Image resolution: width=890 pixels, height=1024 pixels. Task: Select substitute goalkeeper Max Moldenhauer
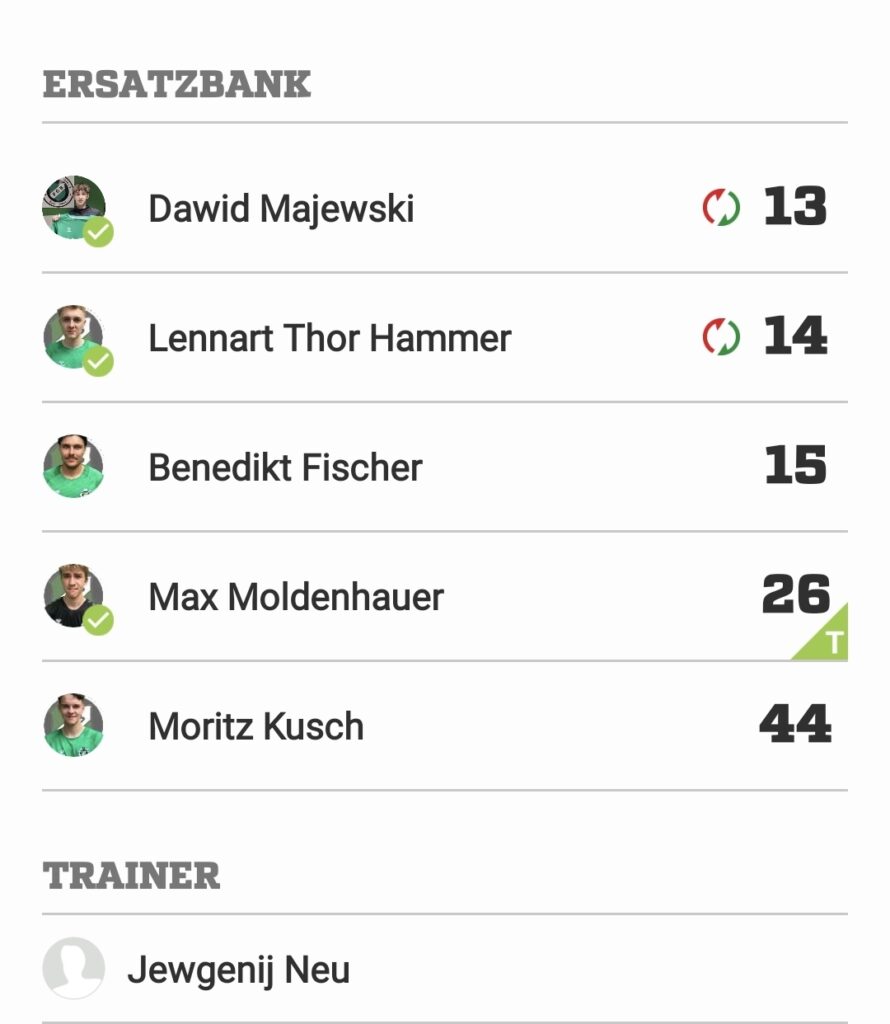click(296, 597)
